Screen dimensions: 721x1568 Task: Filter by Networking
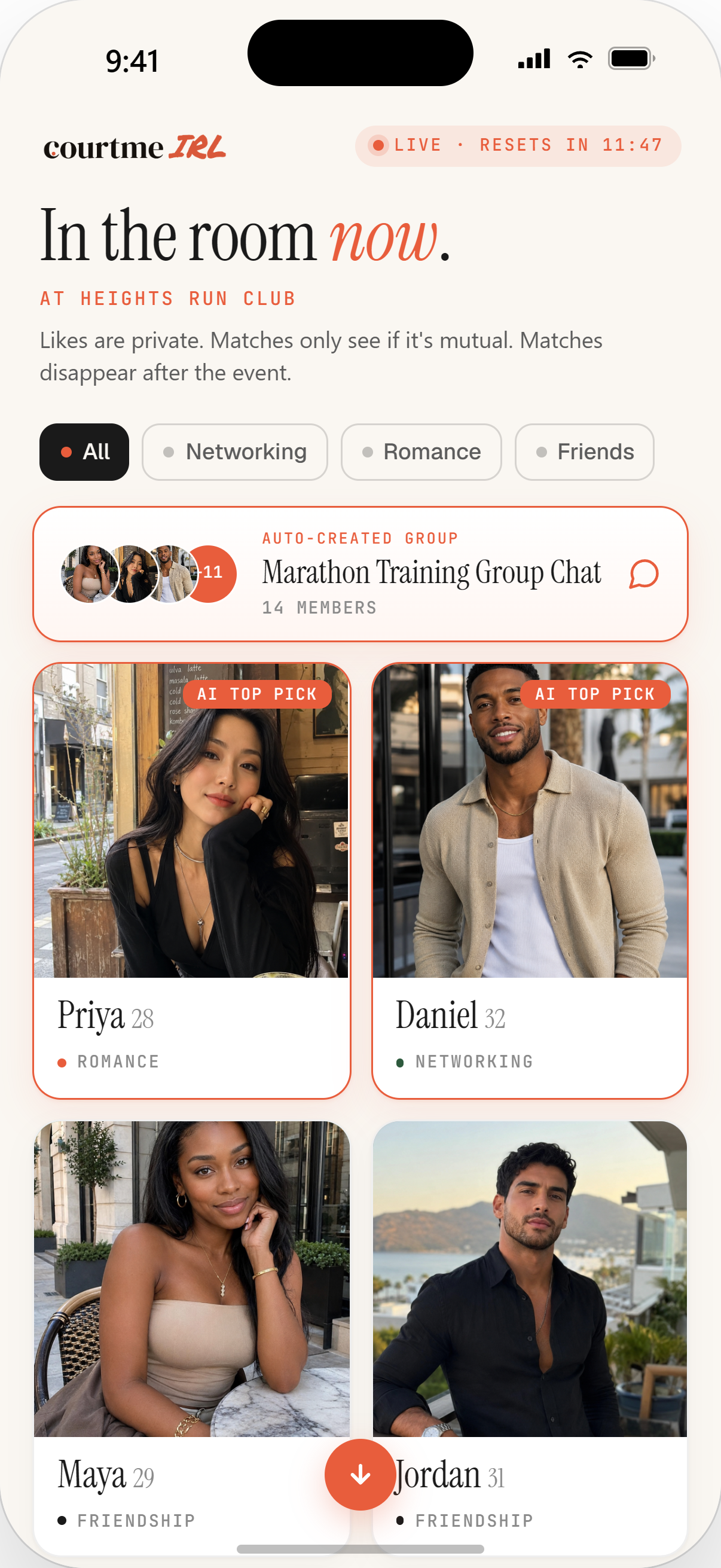(235, 452)
